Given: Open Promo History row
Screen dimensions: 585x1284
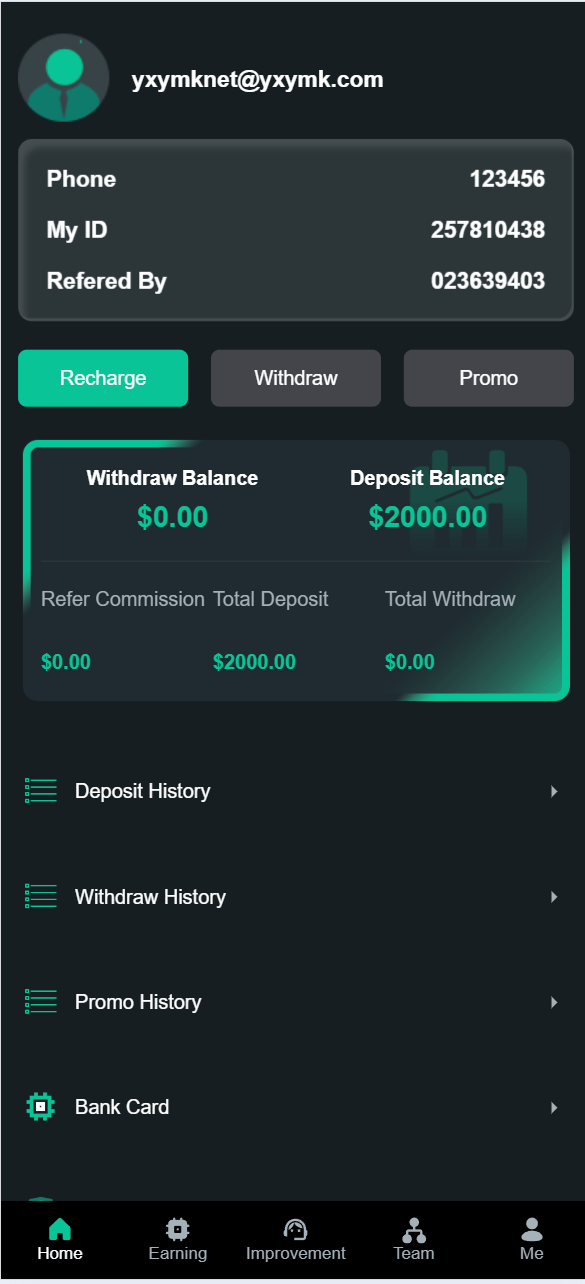Looking at the screenshot, I should click(x=292, y=1002).
